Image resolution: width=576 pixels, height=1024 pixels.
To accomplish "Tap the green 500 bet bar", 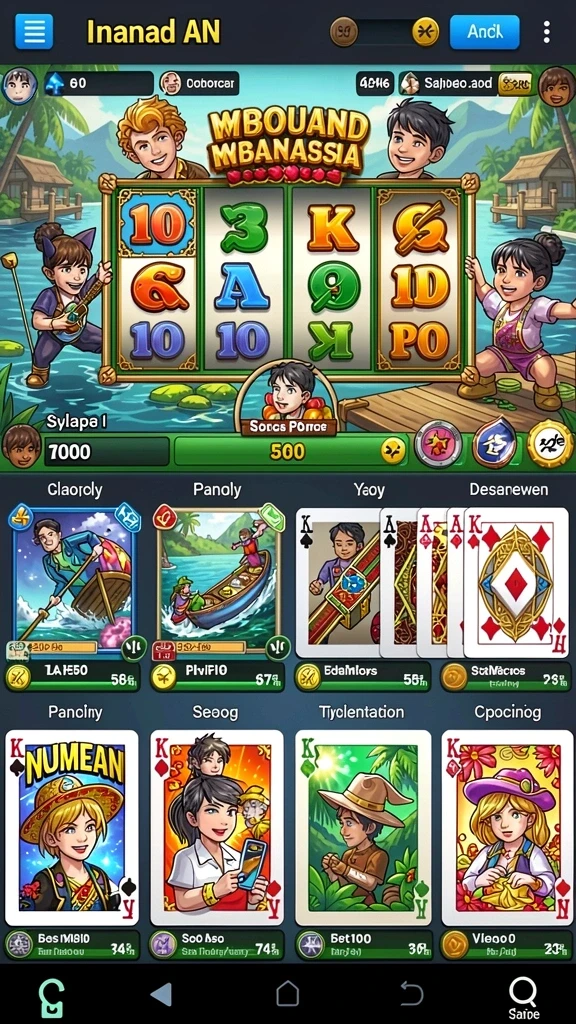I will pos(291,451).
